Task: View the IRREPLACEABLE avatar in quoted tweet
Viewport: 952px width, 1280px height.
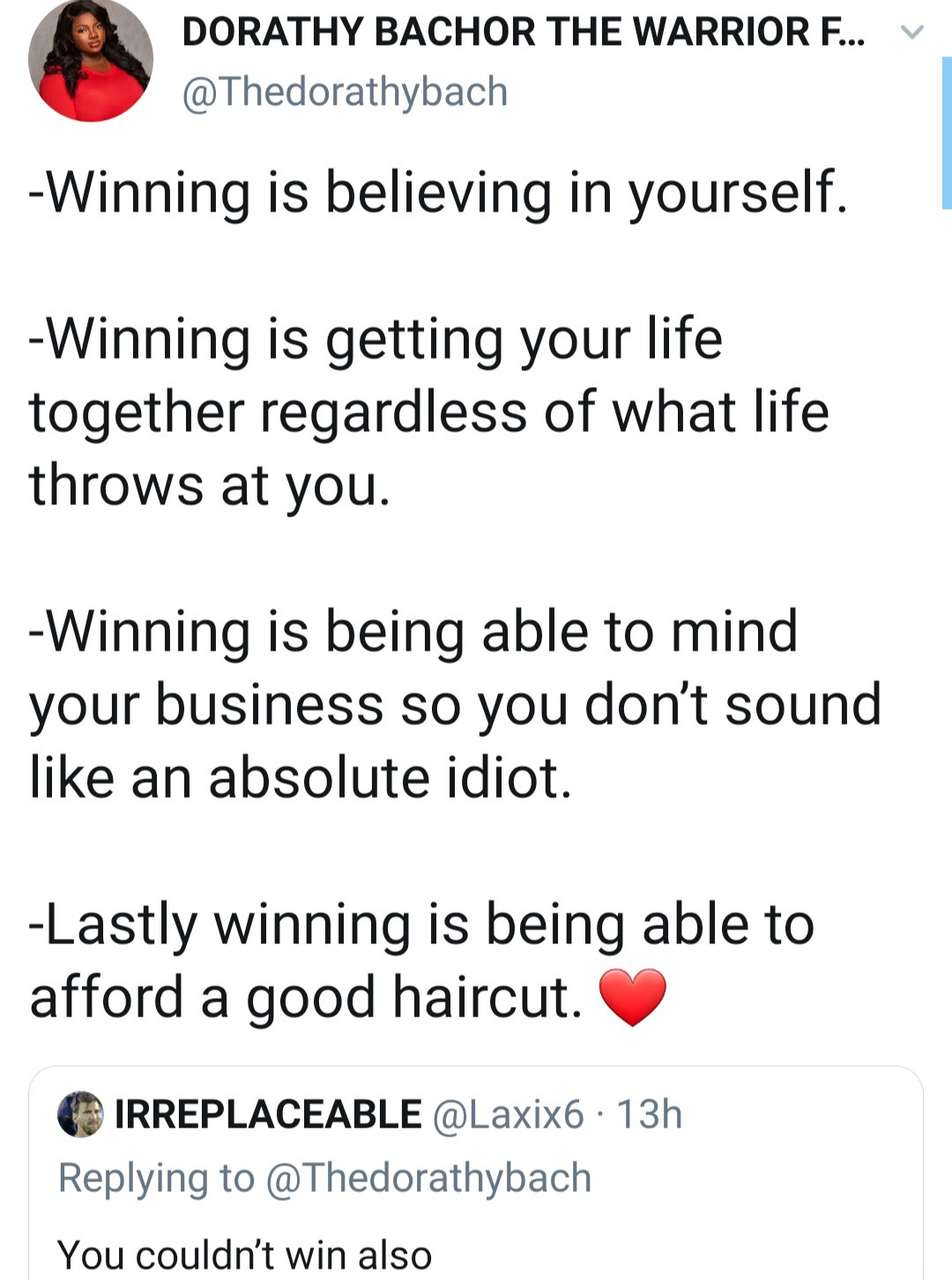Action: [x=80, y=1114]
